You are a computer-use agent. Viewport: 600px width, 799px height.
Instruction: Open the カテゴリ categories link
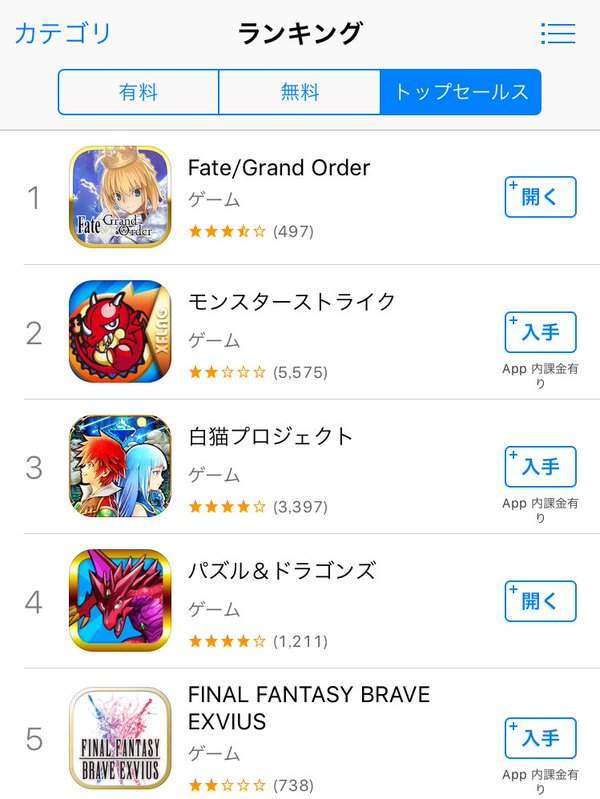point(63,33)
